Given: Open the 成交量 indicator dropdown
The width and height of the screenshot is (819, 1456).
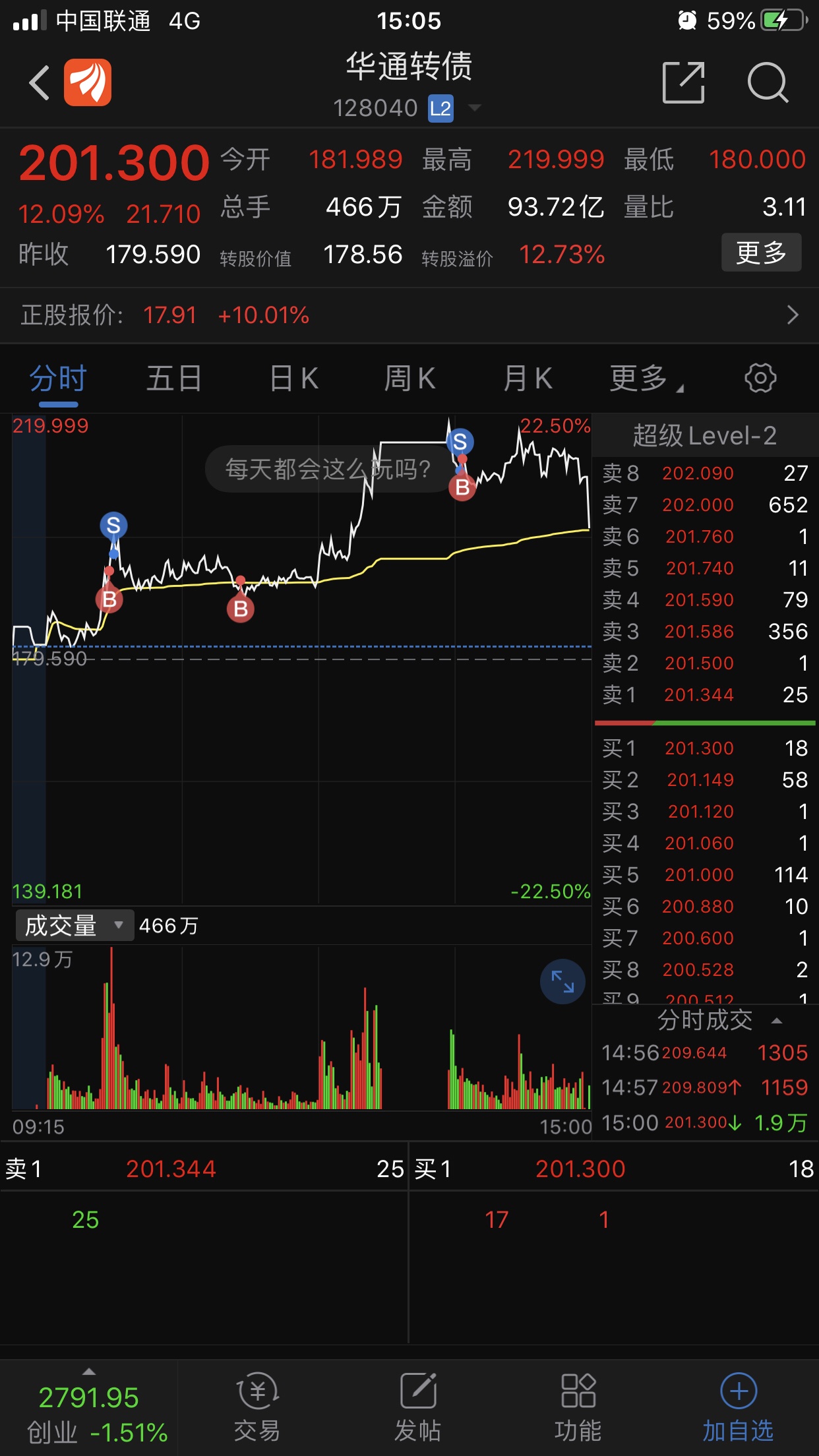Looking at the screenshot, I should (73, 925).
